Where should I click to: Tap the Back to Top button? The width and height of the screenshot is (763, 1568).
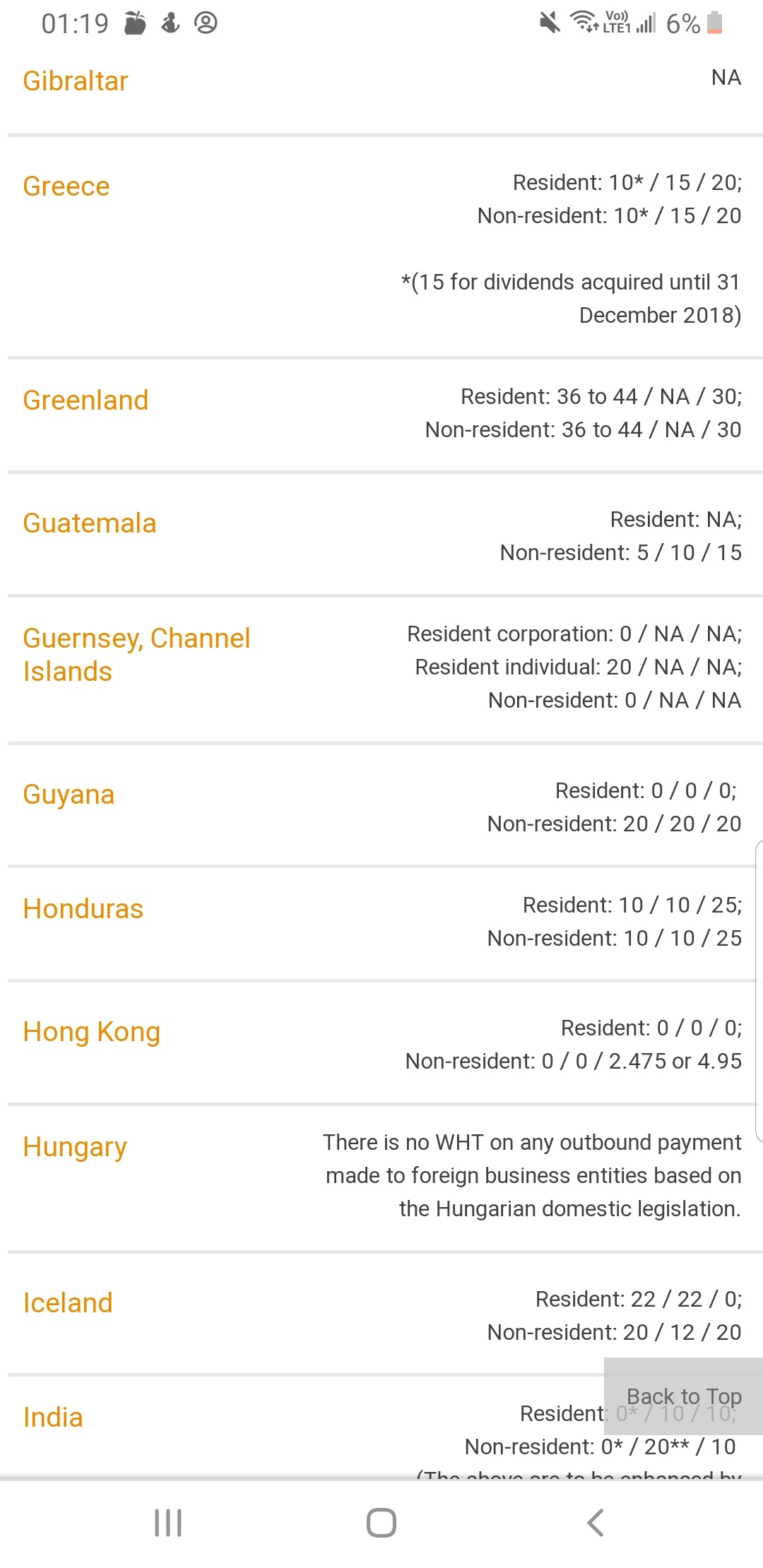point(683,1396)
